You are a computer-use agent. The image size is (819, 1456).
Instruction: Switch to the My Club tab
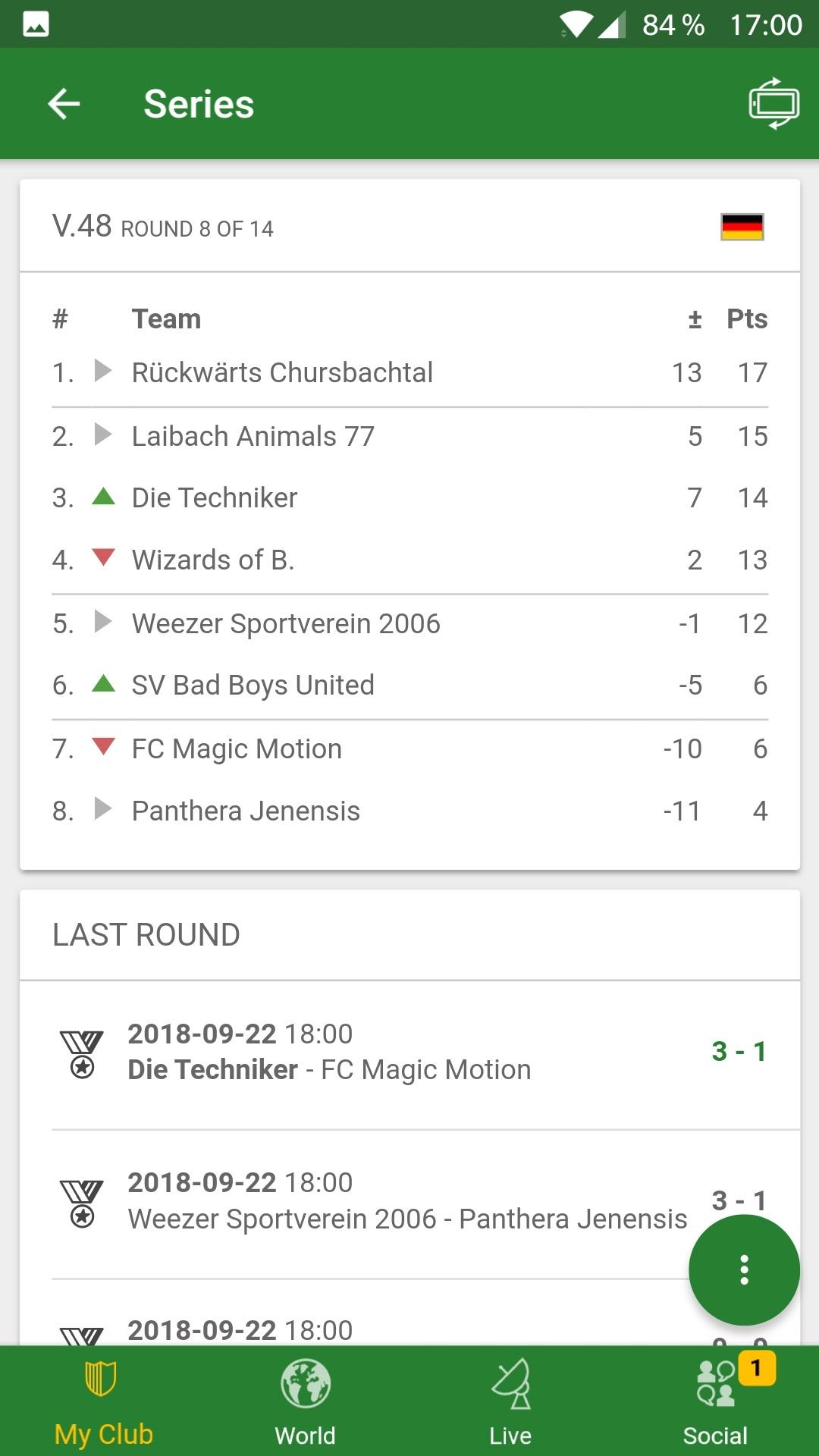pos(103,1403)
